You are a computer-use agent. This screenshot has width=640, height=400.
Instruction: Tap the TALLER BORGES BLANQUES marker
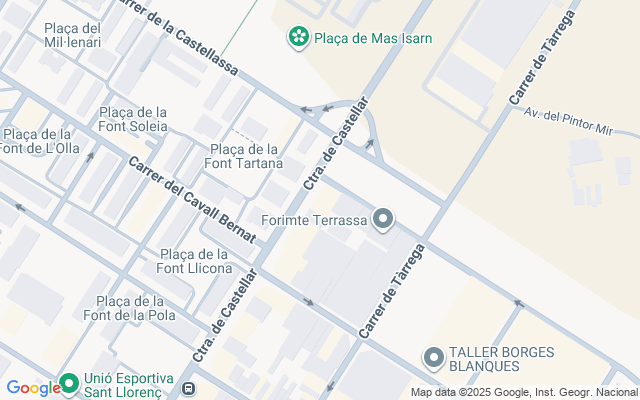point(434,357)
